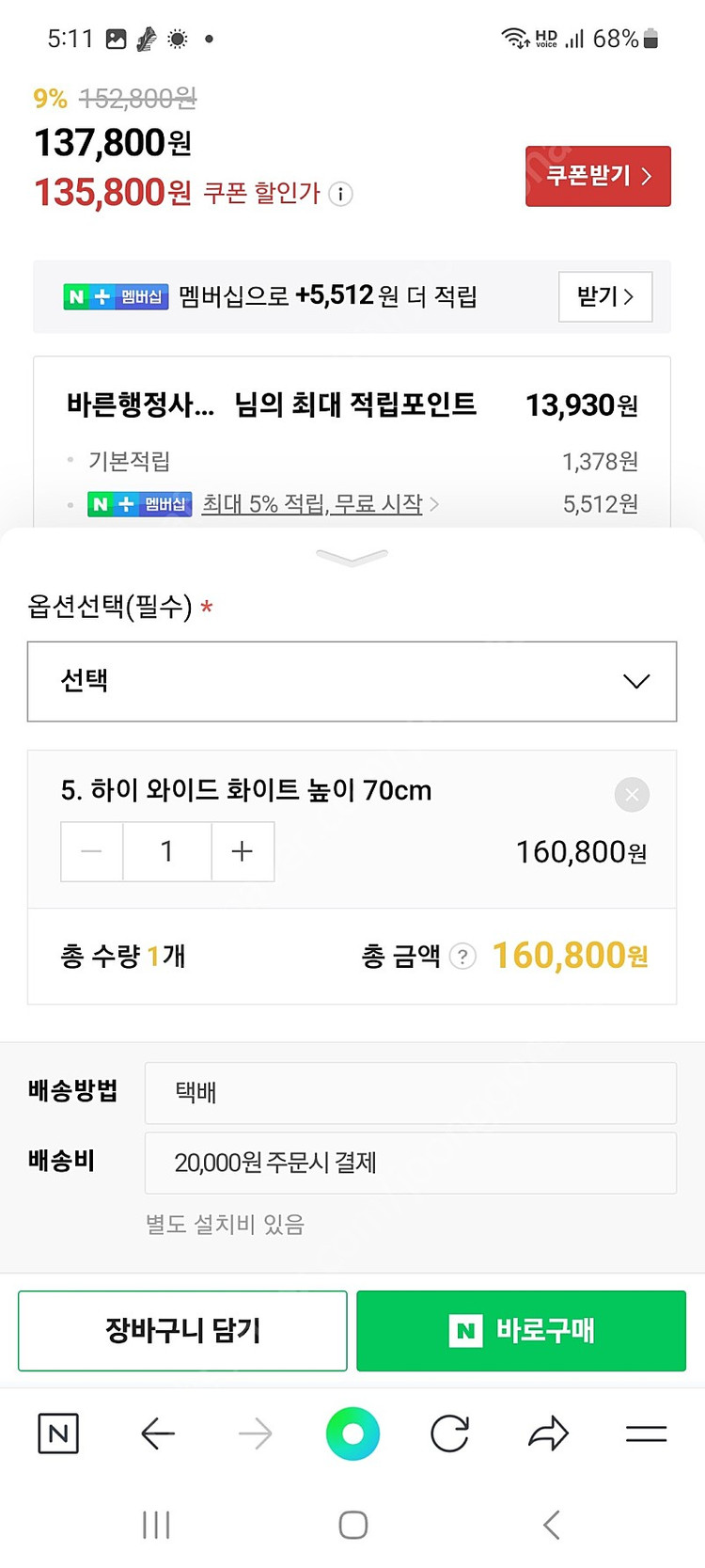Increase quantity with the plus stepper
The height and width of the screenshot is (1568, 705).
(x=243, y=851)
